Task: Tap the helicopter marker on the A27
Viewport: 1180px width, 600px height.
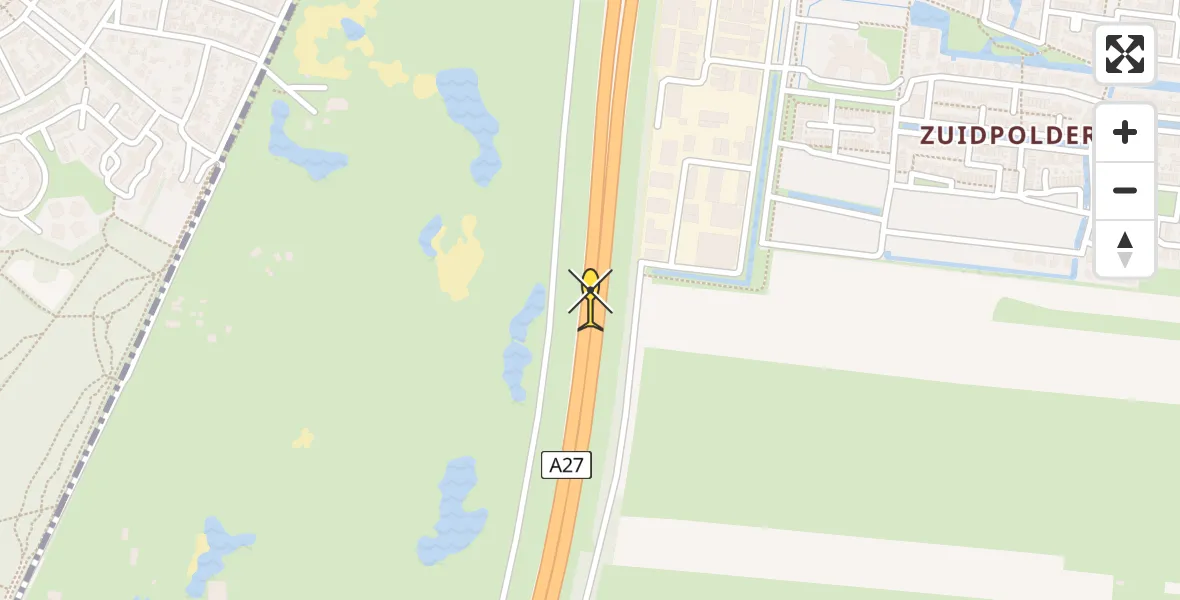Action: 591,297
